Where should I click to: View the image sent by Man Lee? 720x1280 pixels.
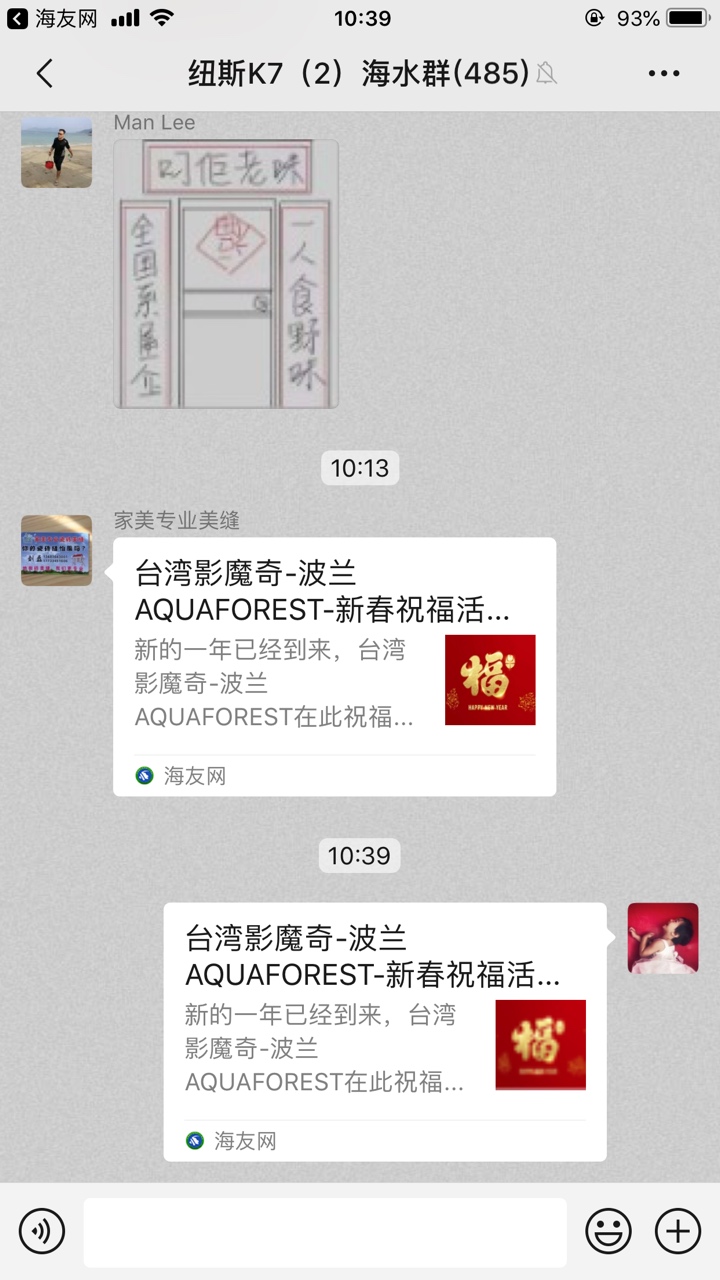coord(225,274)
